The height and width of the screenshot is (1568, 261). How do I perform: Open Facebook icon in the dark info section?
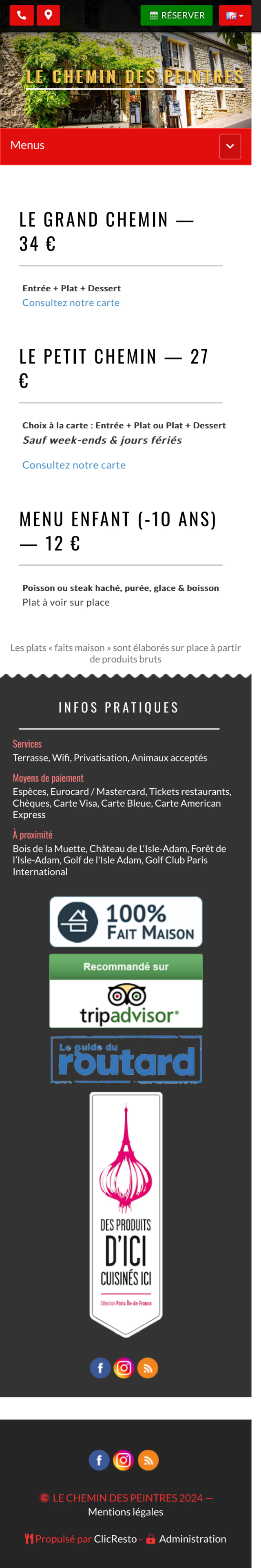tap(100, 1368)
